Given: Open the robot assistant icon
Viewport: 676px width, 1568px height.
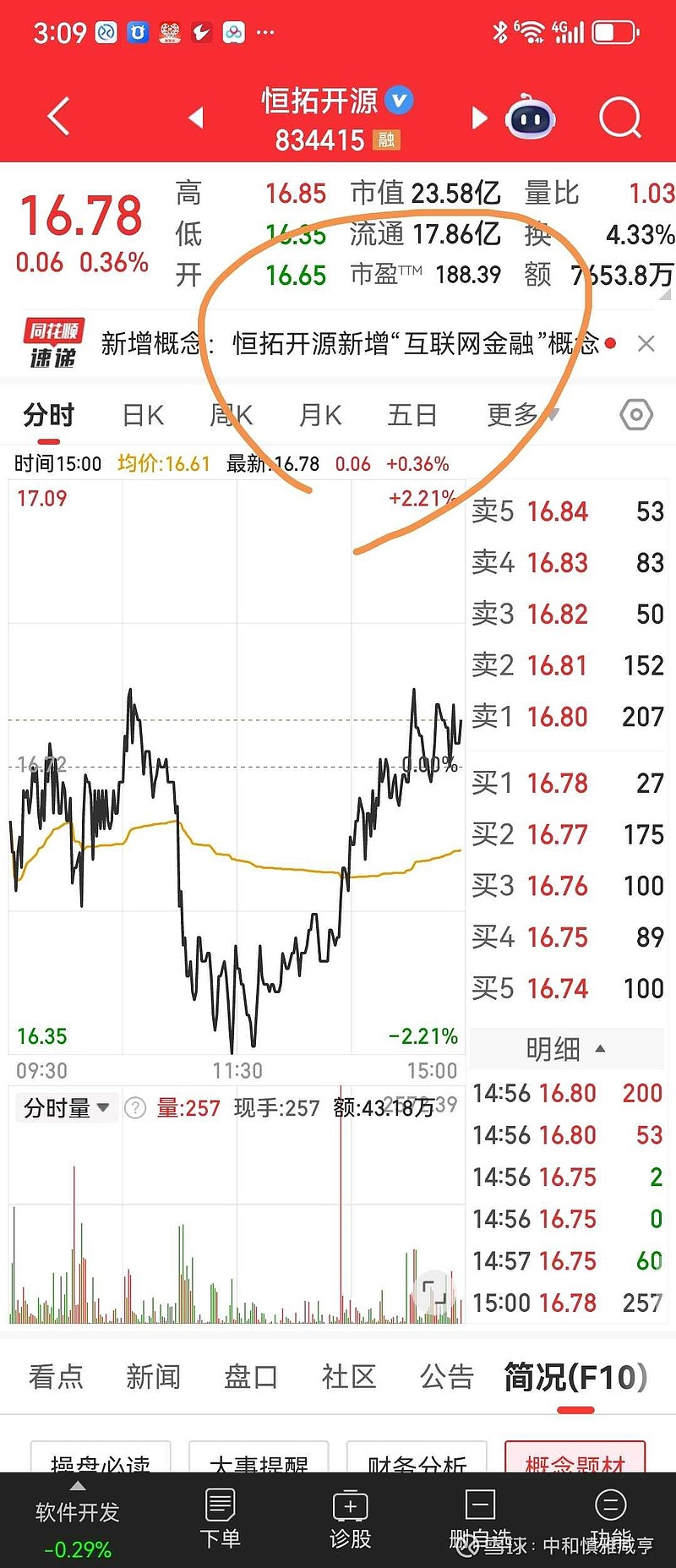Looking at the screenshot, I should 531,117.
